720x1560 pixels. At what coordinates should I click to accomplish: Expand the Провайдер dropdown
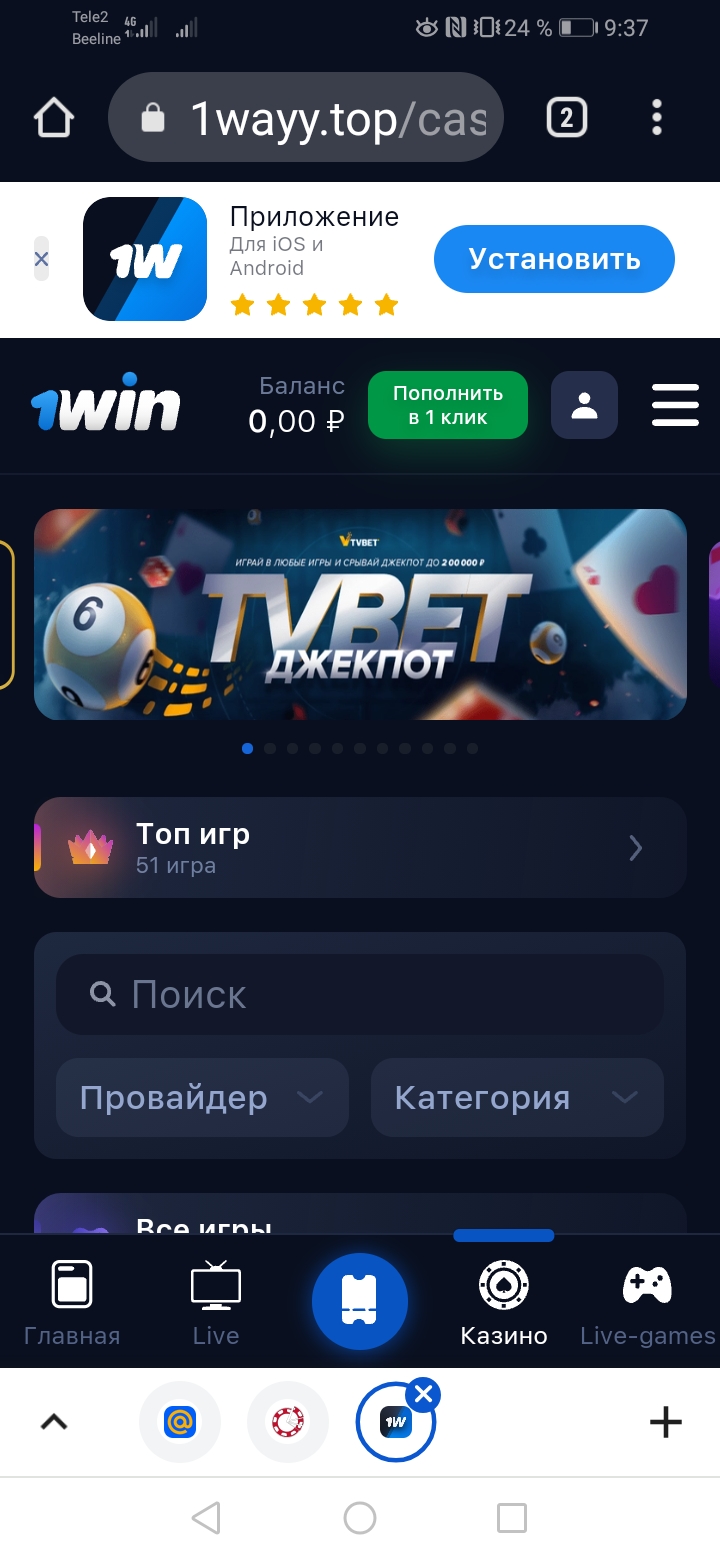coord(202,1097)
